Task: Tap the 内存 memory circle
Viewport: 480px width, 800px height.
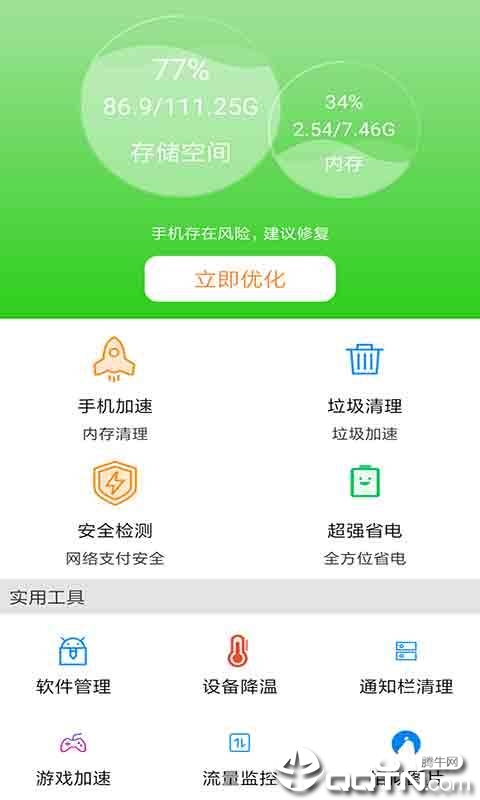Action: pos(344,130)
